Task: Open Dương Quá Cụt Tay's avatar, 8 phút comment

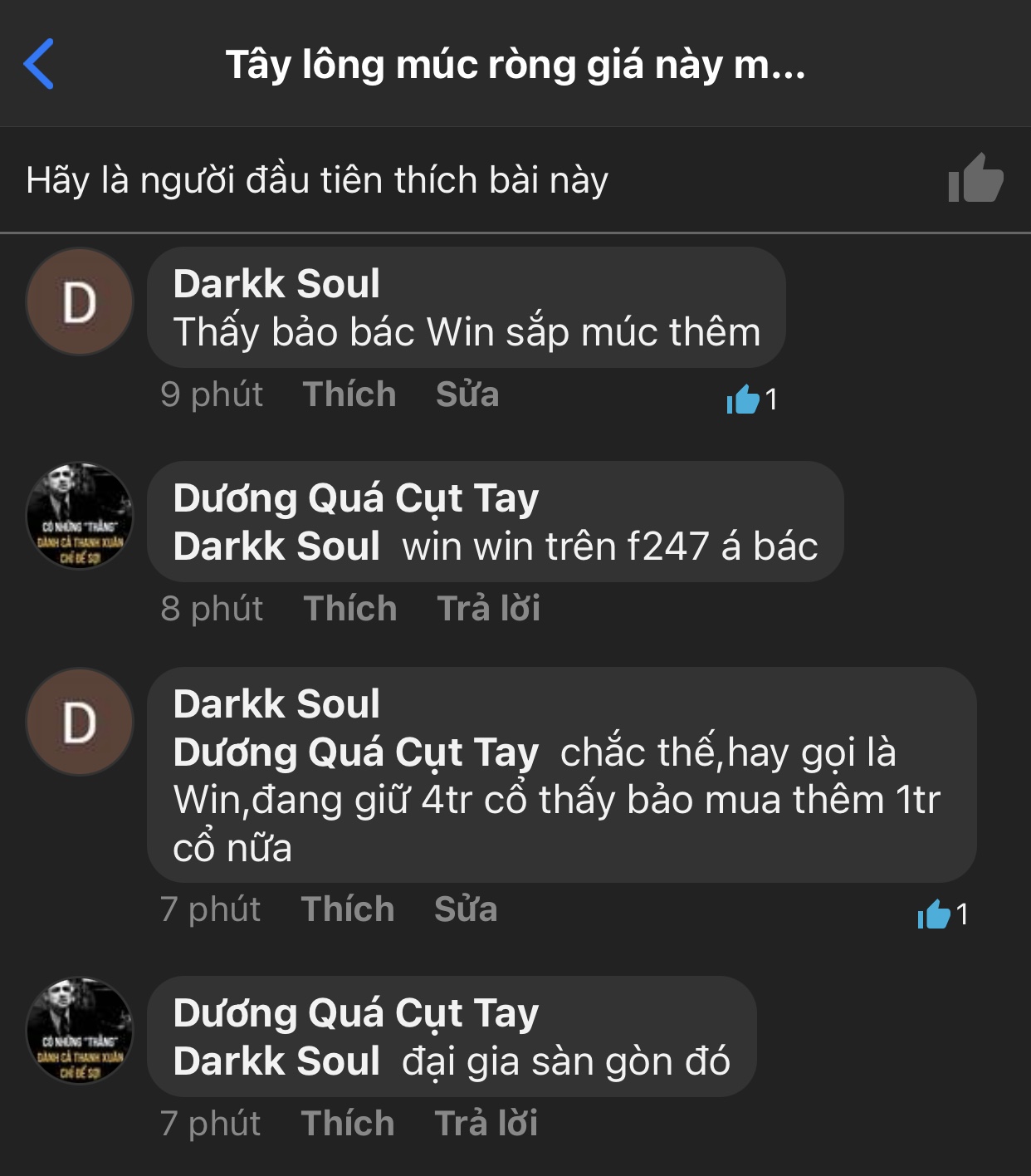Action: pos(80,516)
